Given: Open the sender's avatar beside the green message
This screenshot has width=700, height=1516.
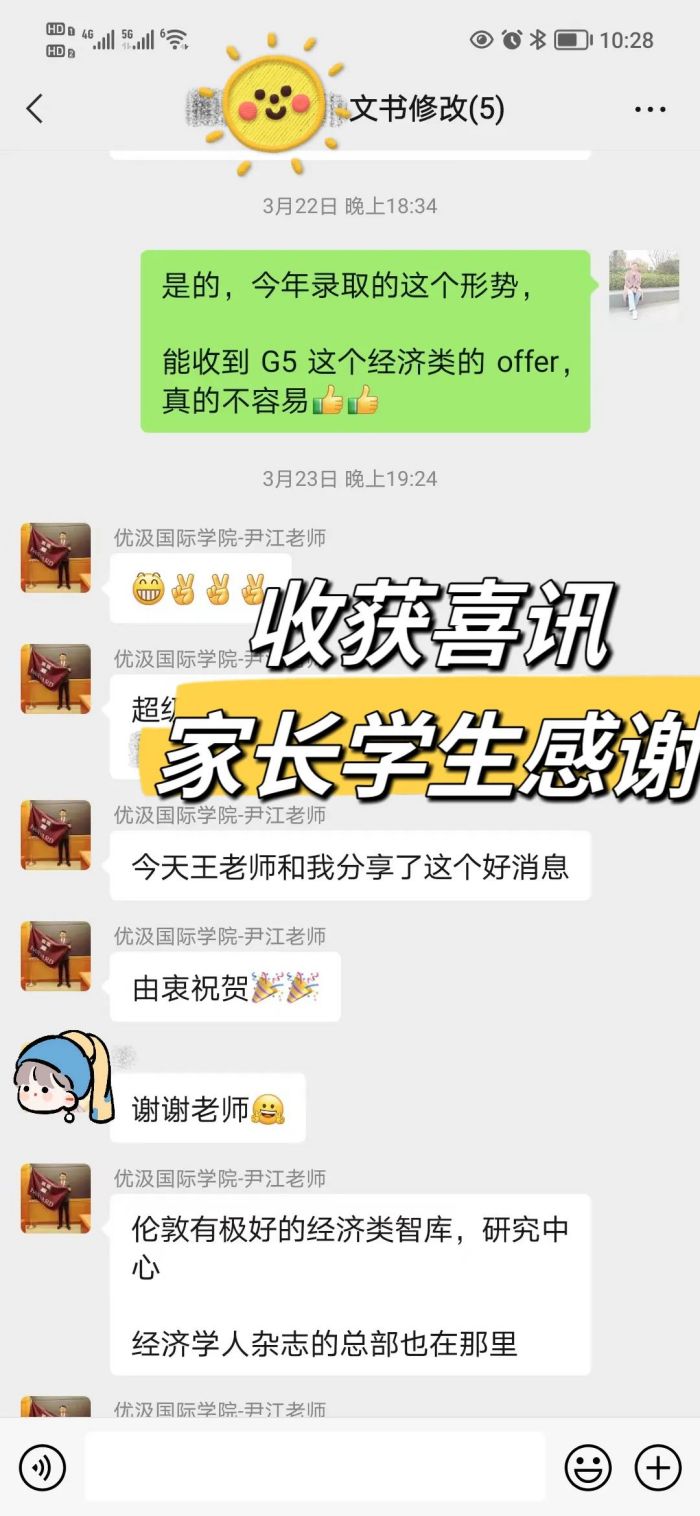Looking at the screenshot, I should pos(644,285).
